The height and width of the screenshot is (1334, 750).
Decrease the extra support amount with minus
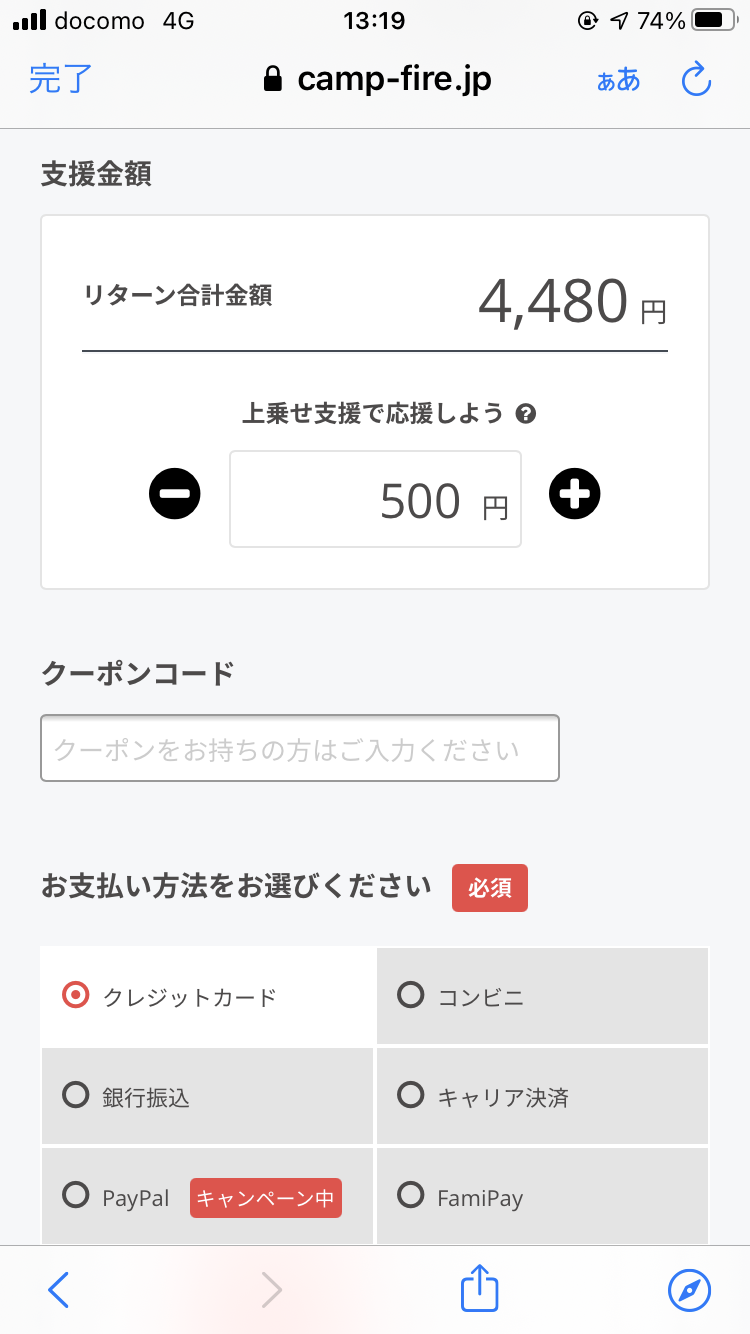[175, 494]
